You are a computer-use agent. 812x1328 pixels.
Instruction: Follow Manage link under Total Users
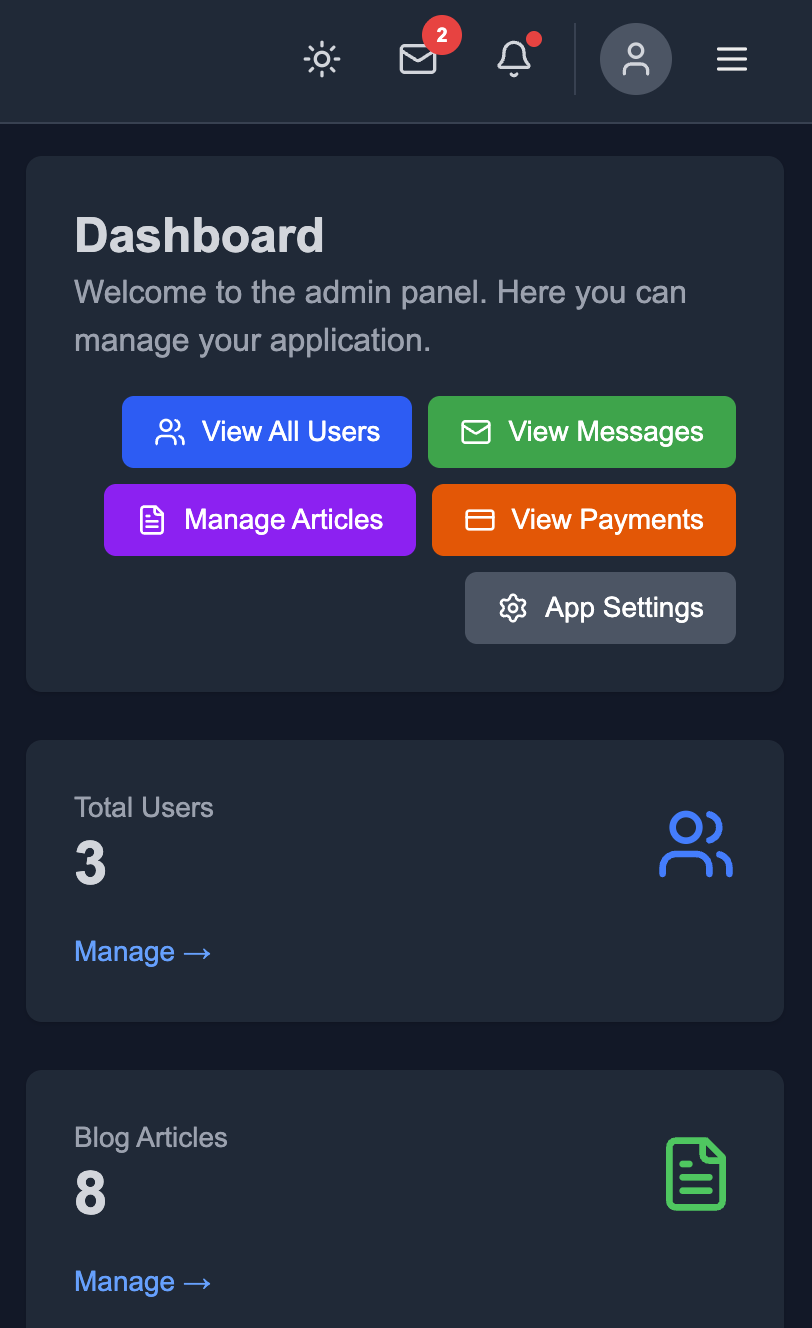[143, 952]
